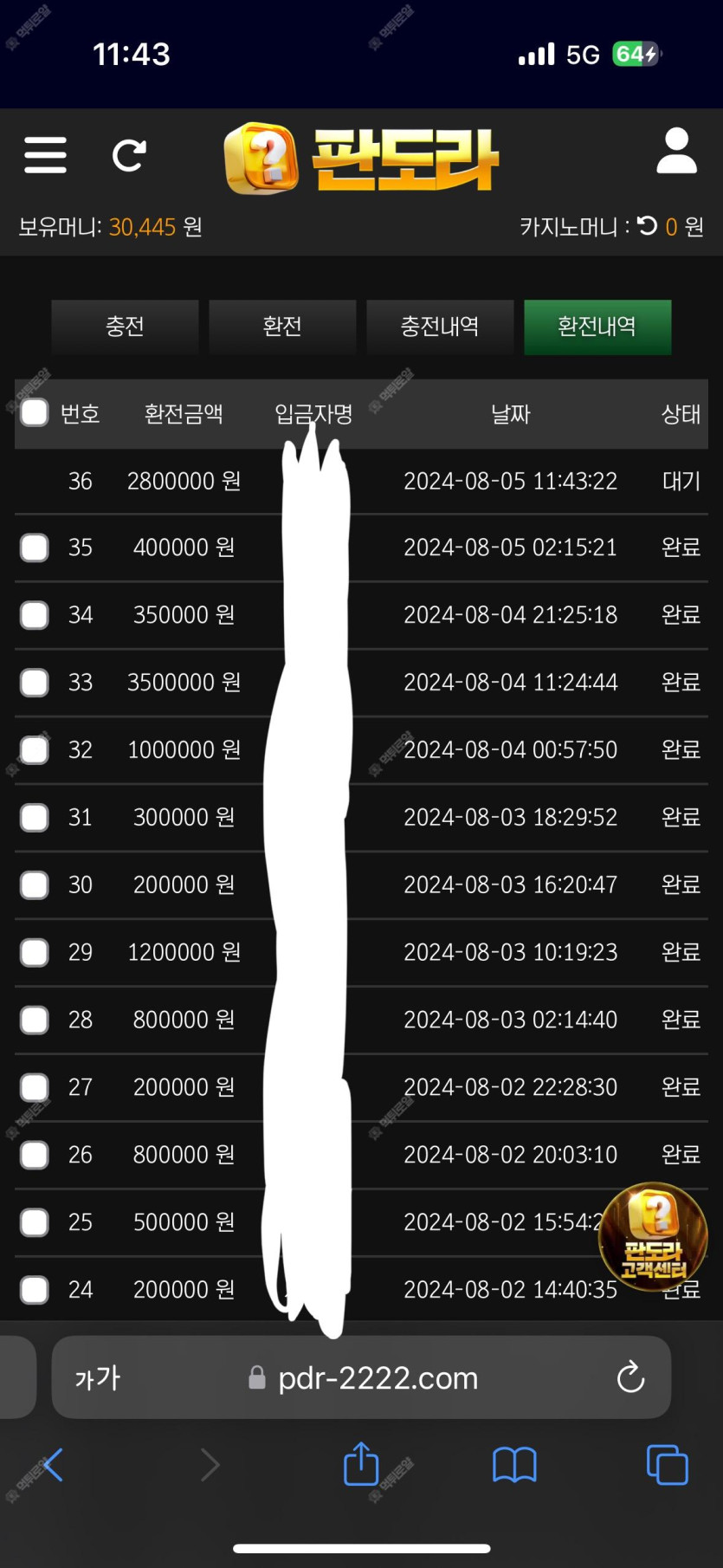Select the 환전내역 tab

tap(597, 327)
